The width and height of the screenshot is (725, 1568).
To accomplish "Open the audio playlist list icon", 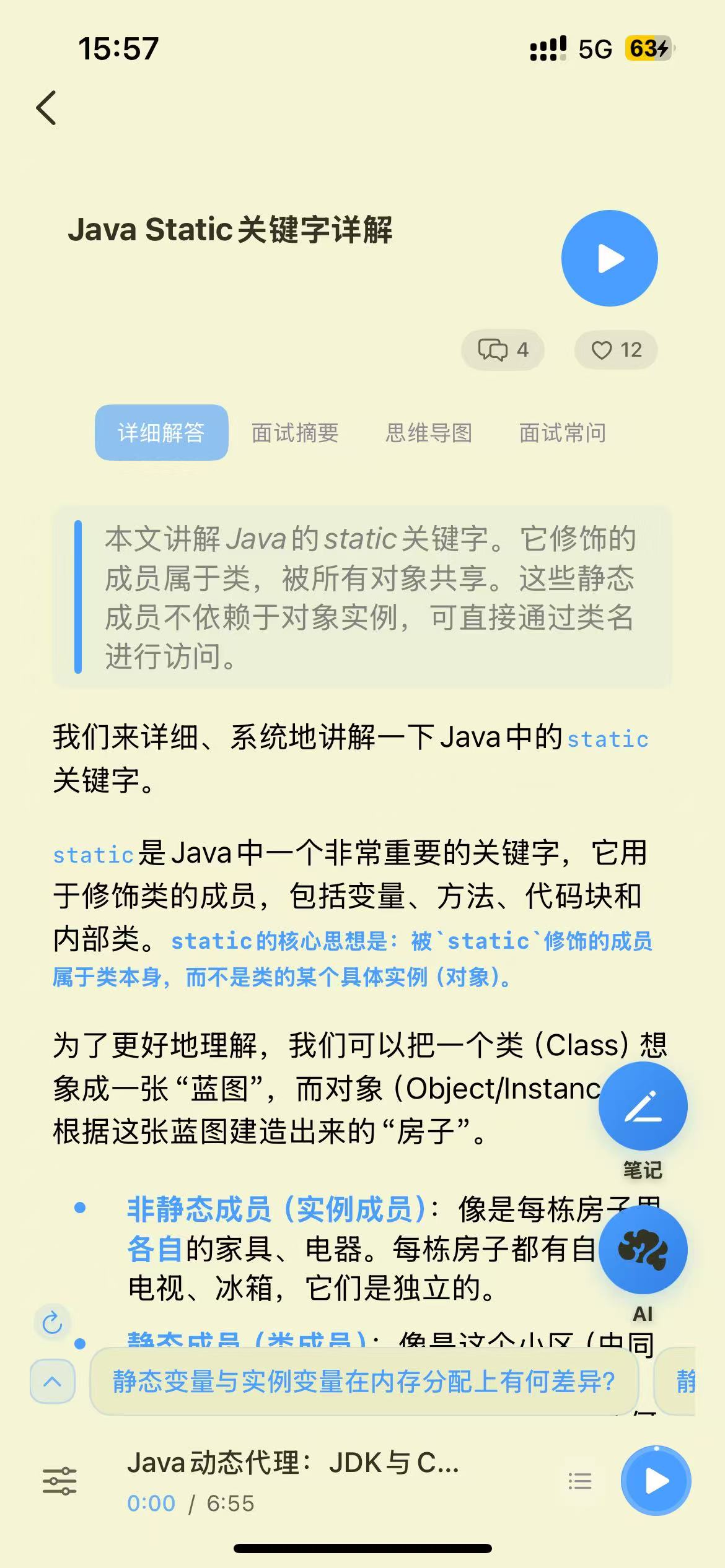I will point(579,1480).
